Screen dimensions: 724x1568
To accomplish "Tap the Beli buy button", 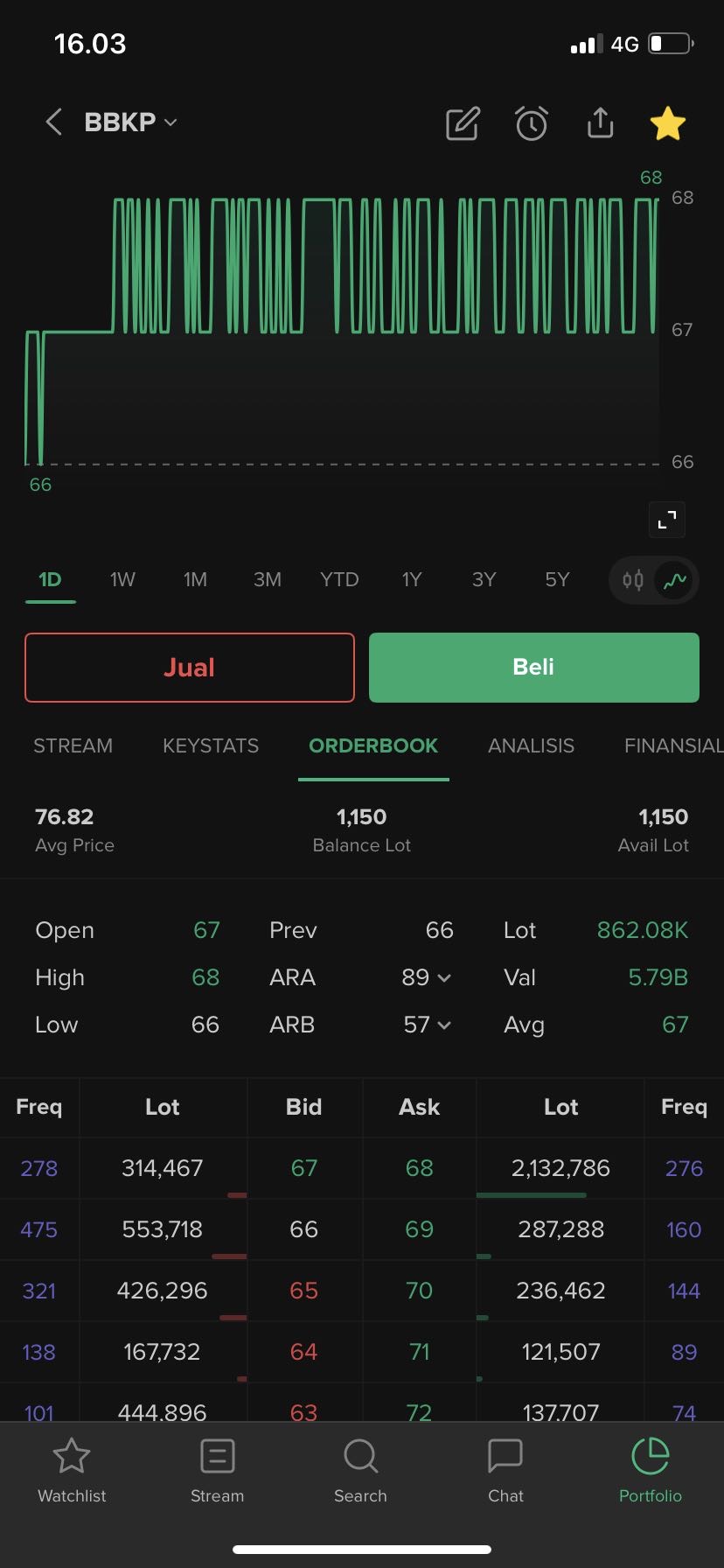I will (534, 668).
